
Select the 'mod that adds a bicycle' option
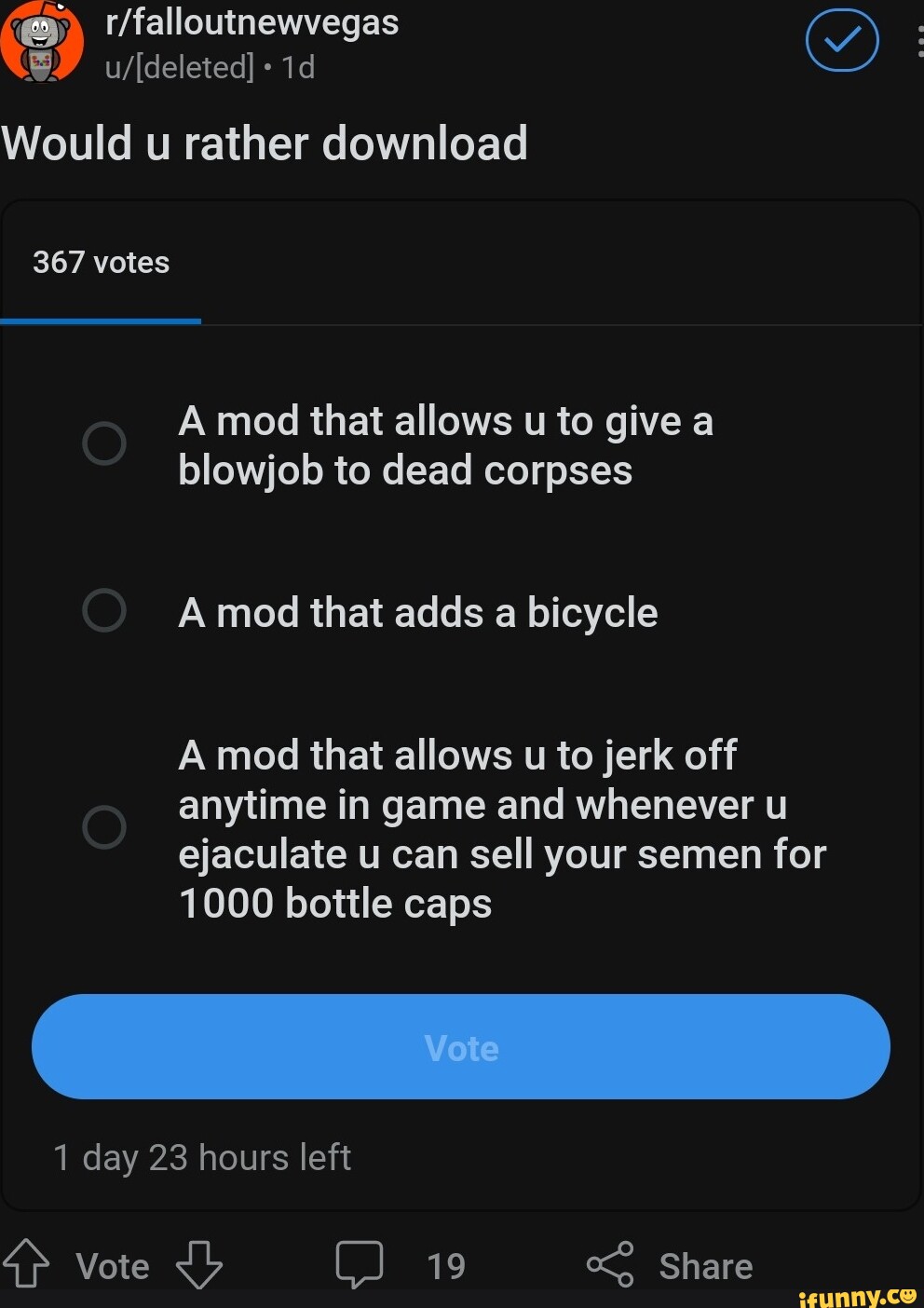pyautogui.click(x=103, y=612)
